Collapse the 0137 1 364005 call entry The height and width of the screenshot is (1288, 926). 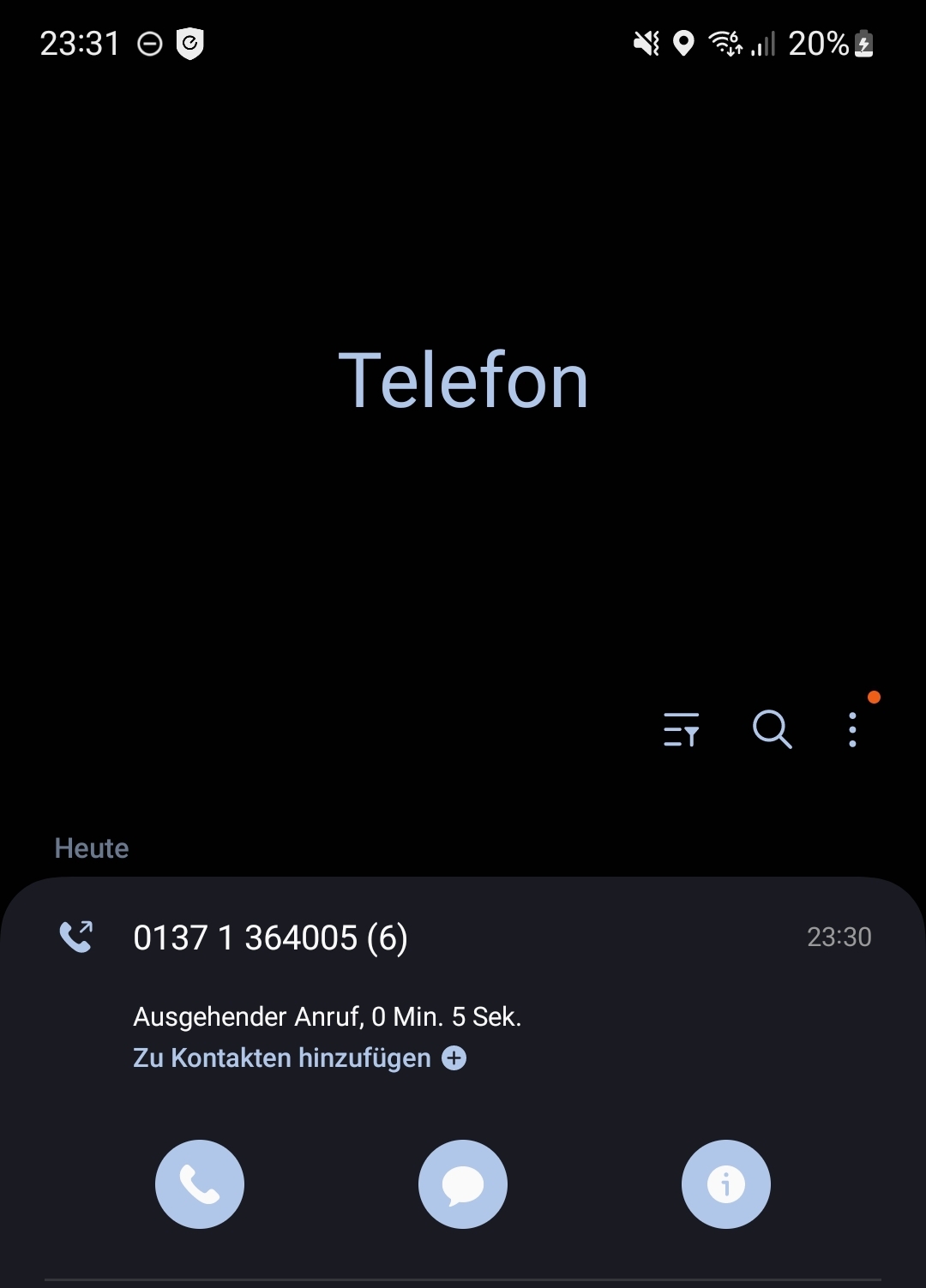click(x=463, y=938)
